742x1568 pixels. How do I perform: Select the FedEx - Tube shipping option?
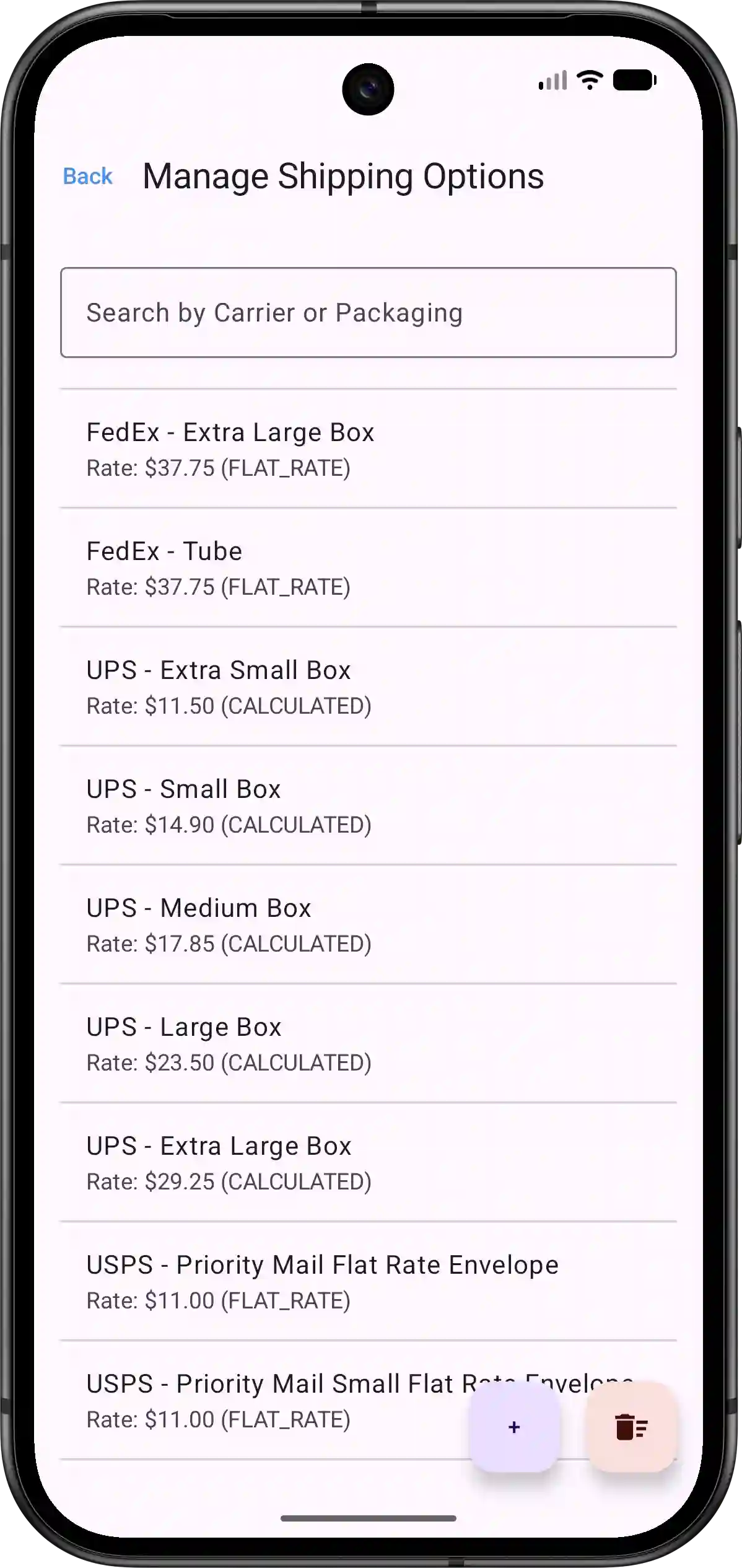coord(368,567)
